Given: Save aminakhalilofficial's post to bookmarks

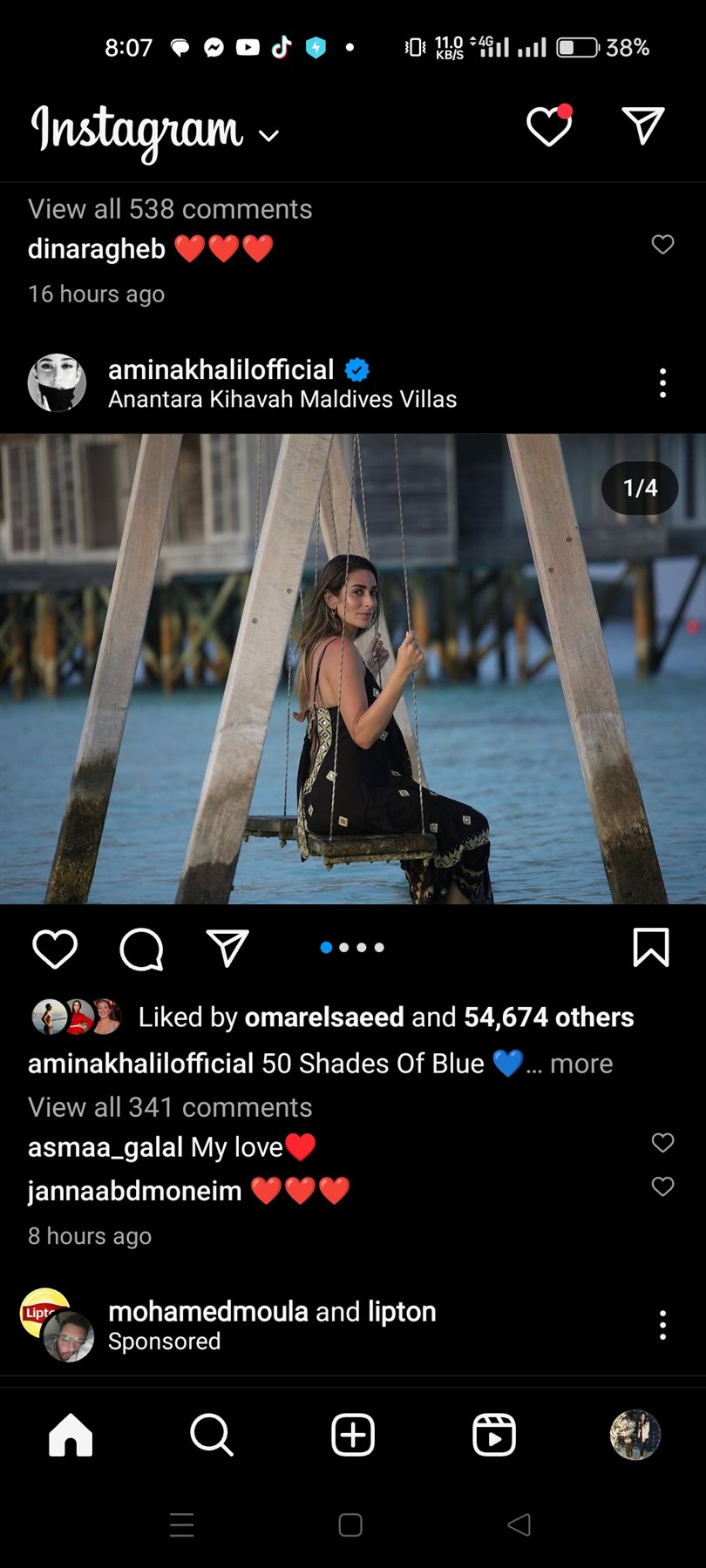Looking at the screenshot, I should [650, 948].
